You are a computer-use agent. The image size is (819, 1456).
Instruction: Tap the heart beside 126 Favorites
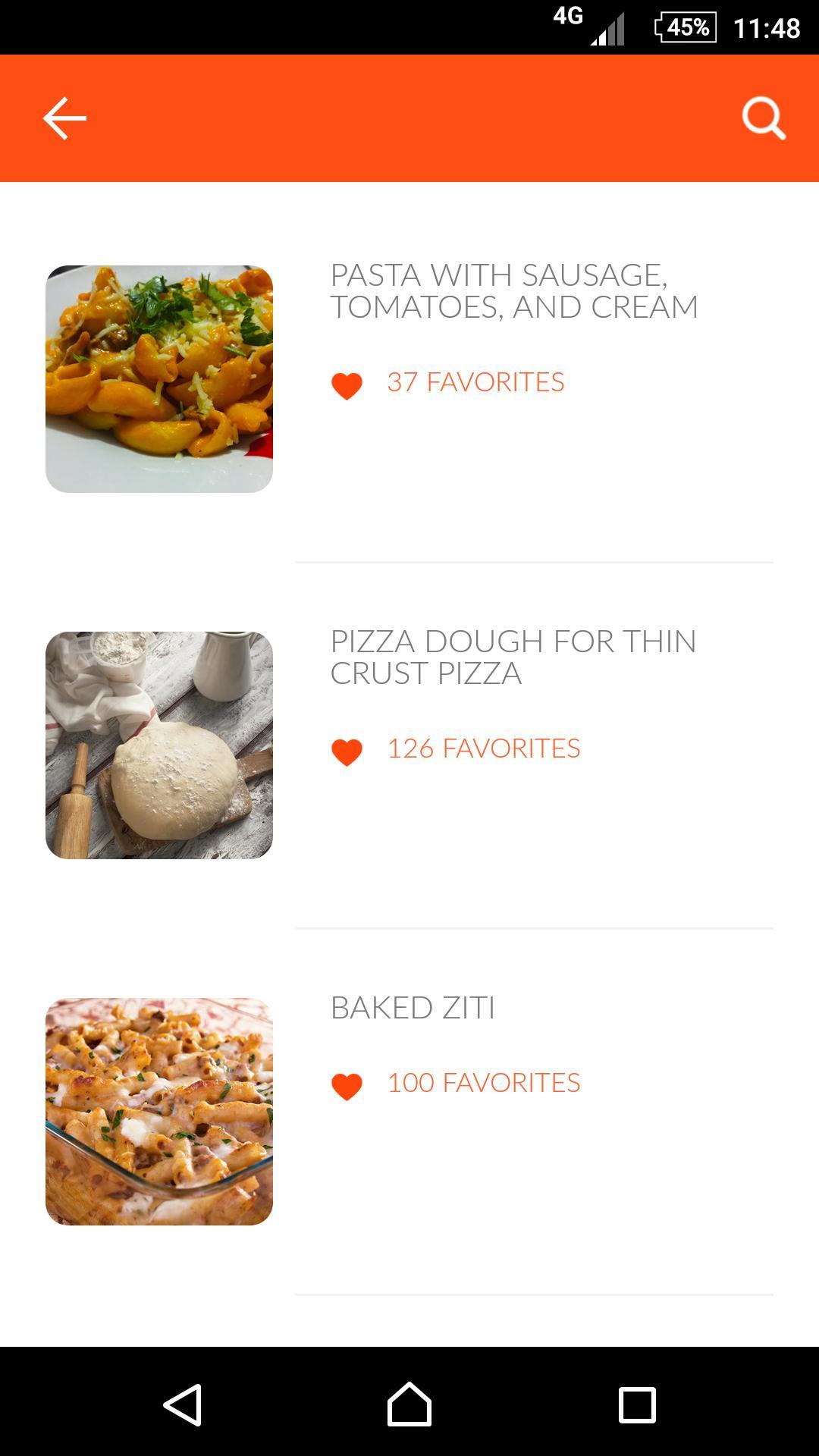tap(347, 752)
